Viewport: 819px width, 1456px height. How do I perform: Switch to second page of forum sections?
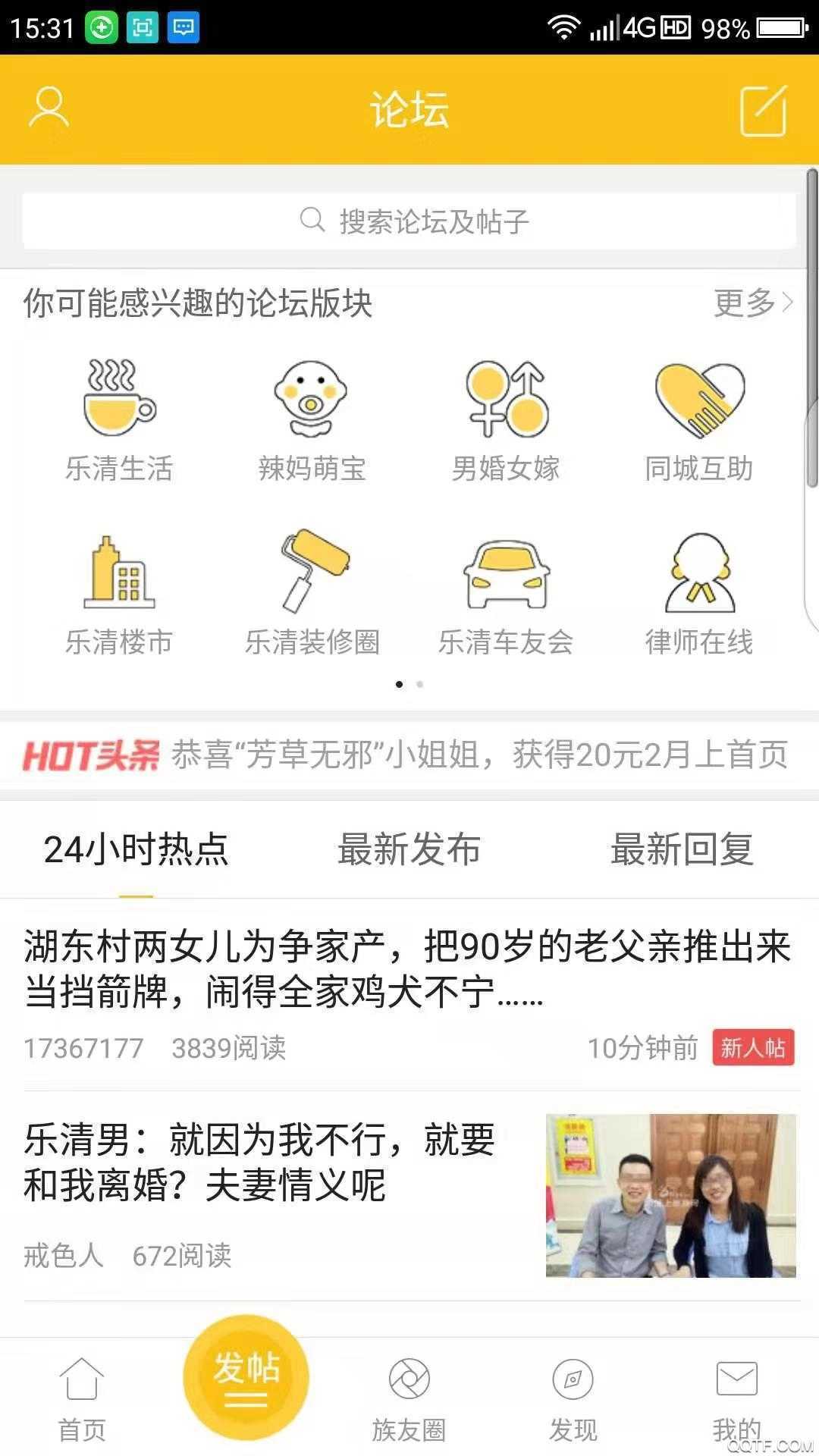pyautogui.click(x=419, y=683)
